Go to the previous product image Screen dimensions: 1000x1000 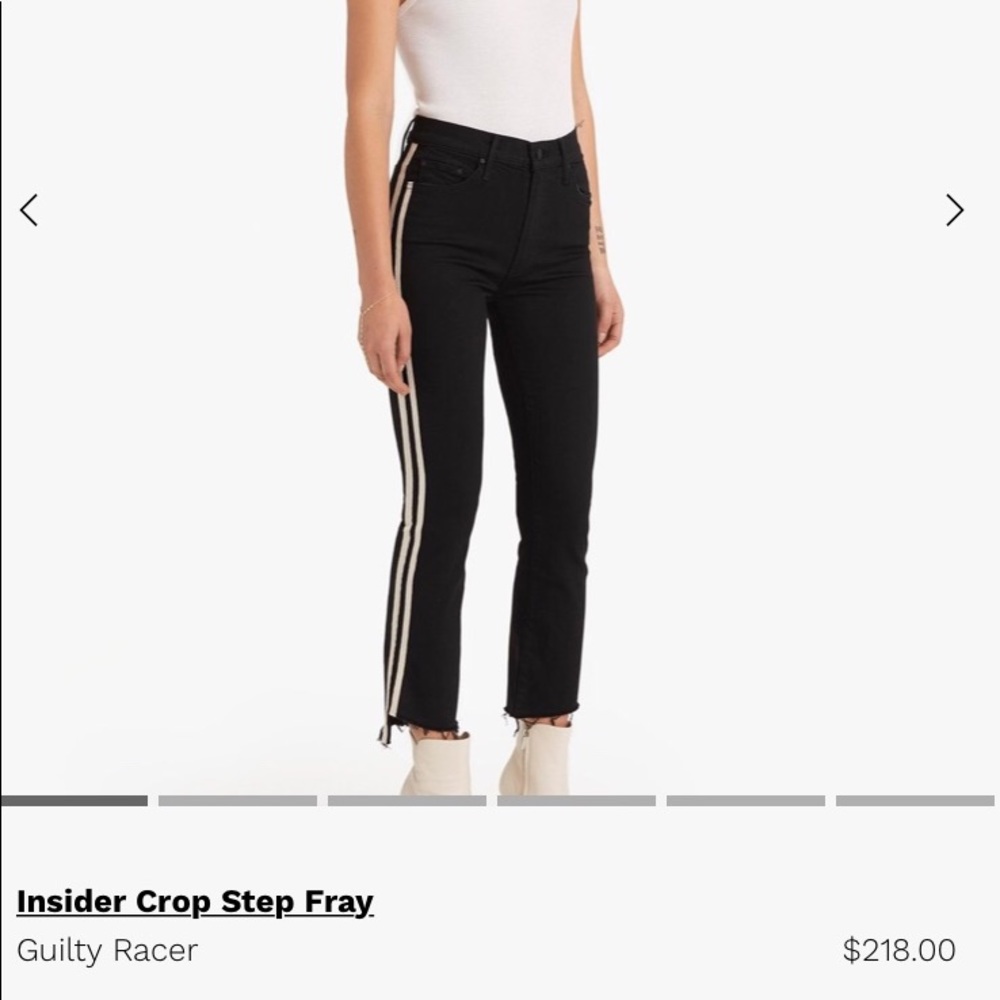(x=29, y=210)
